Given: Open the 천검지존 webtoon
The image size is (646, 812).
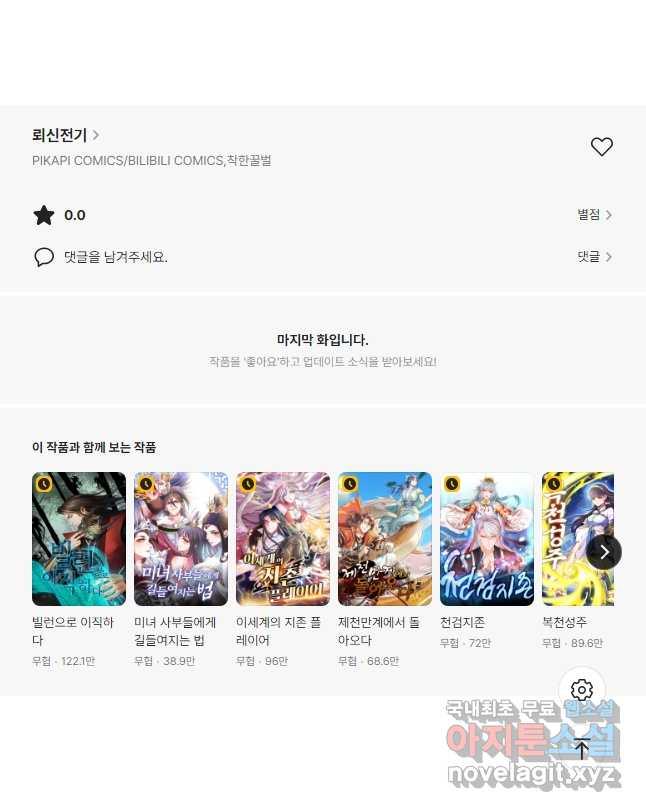Looking at the screenshot, I should click(487, 539).
